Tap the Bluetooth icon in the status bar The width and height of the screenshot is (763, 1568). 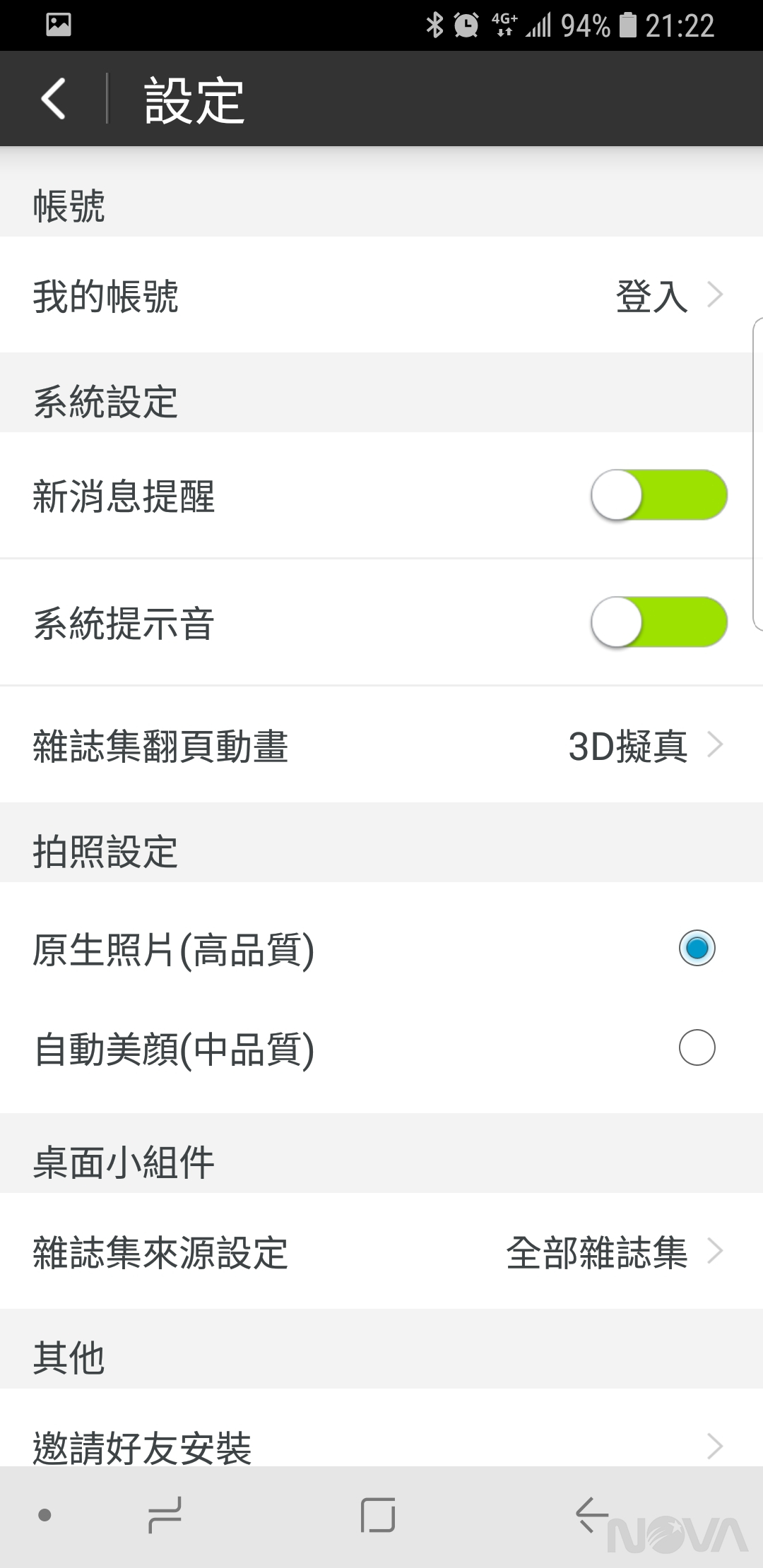pos(434,25)
